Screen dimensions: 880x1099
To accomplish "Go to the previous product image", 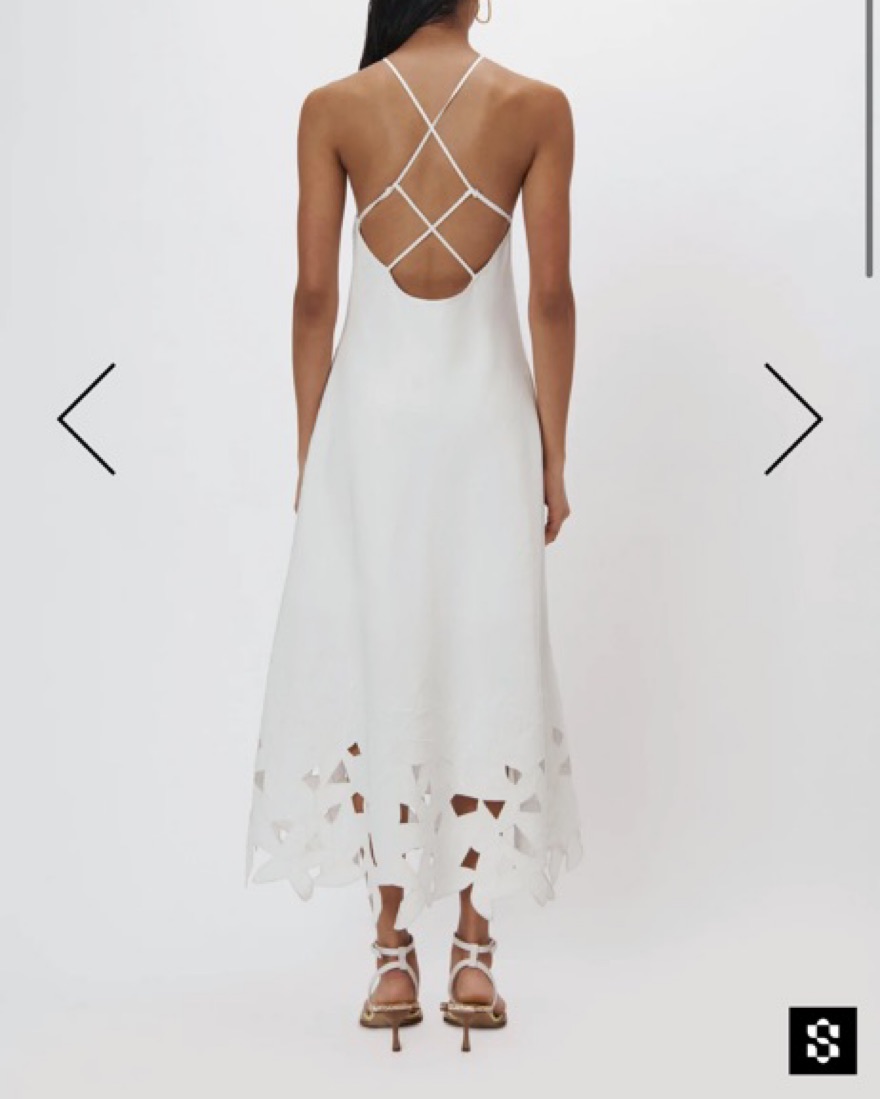I will click(86, 419).
